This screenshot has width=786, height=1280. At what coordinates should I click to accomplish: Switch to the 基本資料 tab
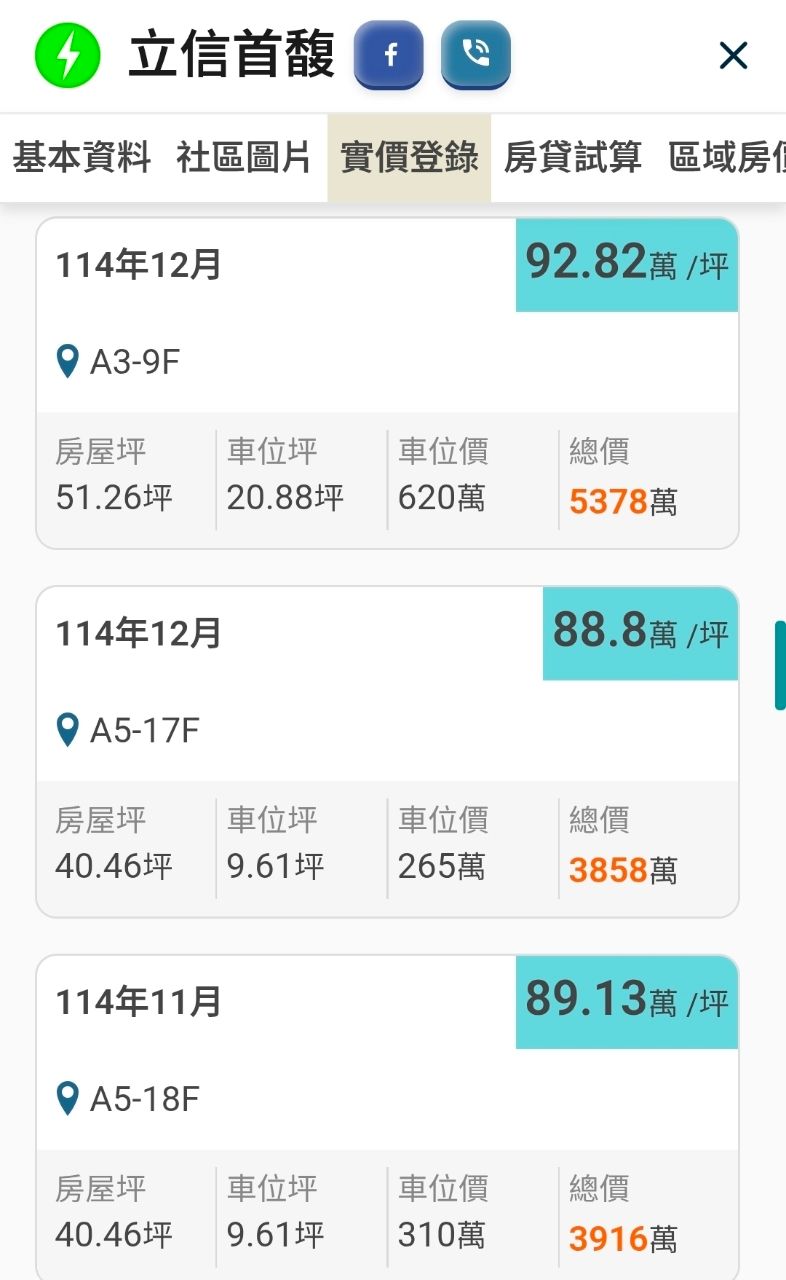(x=81, y=158)
